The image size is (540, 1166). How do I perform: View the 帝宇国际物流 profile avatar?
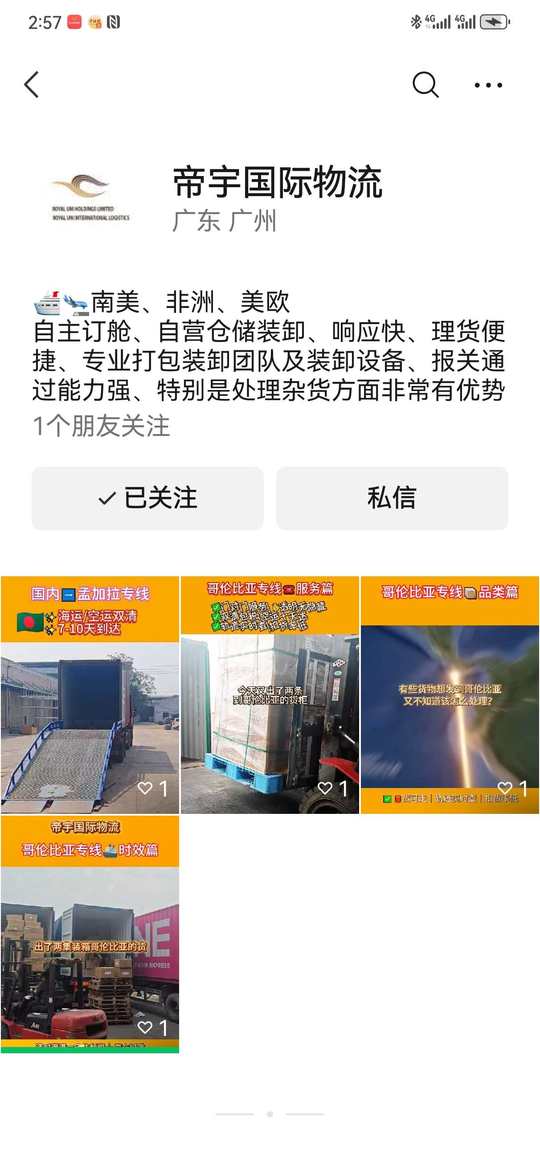91,197
